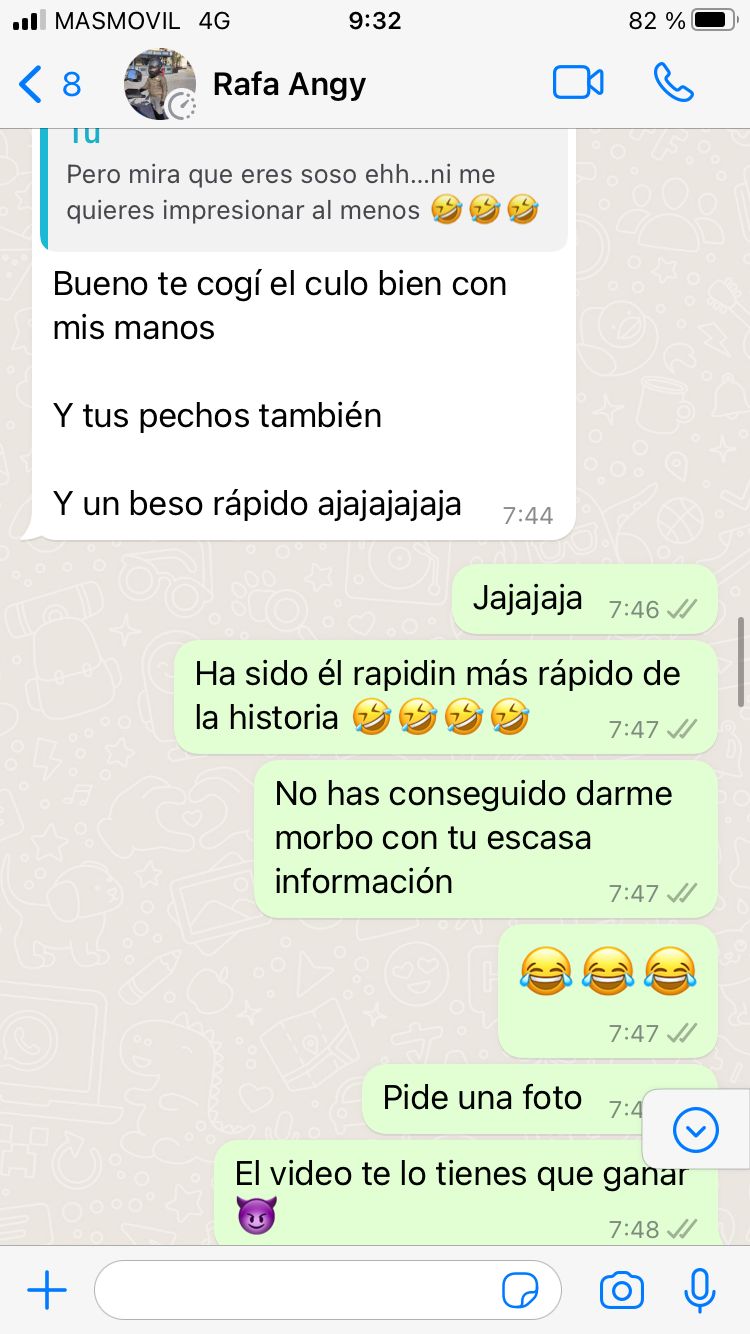
Task: Go back to the chats list
Action: 50,84
